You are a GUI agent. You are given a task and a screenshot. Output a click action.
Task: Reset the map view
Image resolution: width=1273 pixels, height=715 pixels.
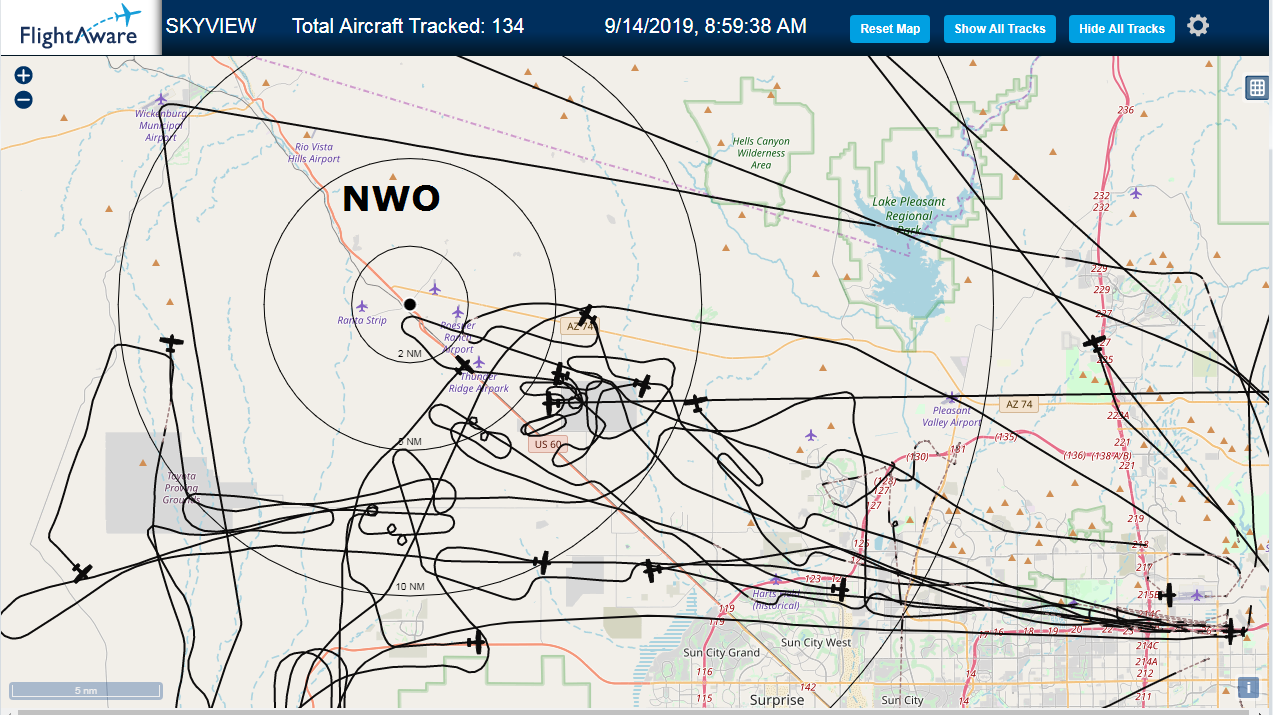890,29
